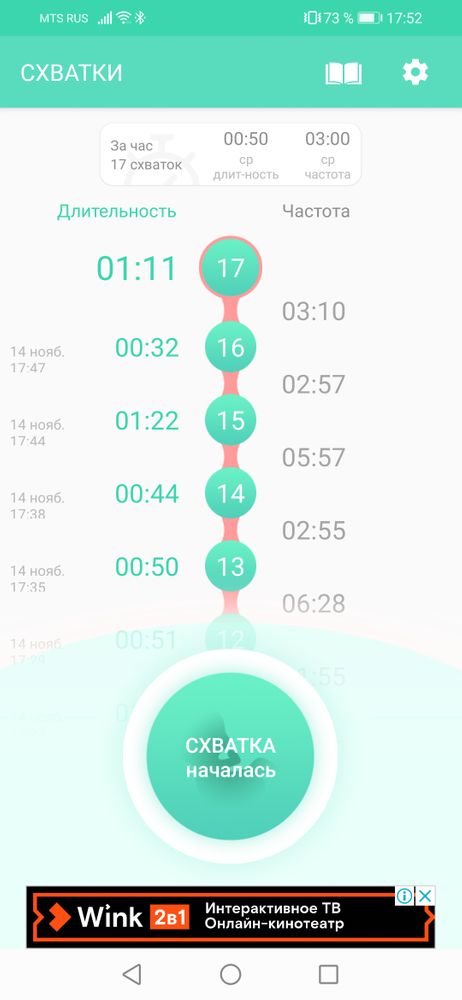Open contraction entry 15

coord(230,420)
